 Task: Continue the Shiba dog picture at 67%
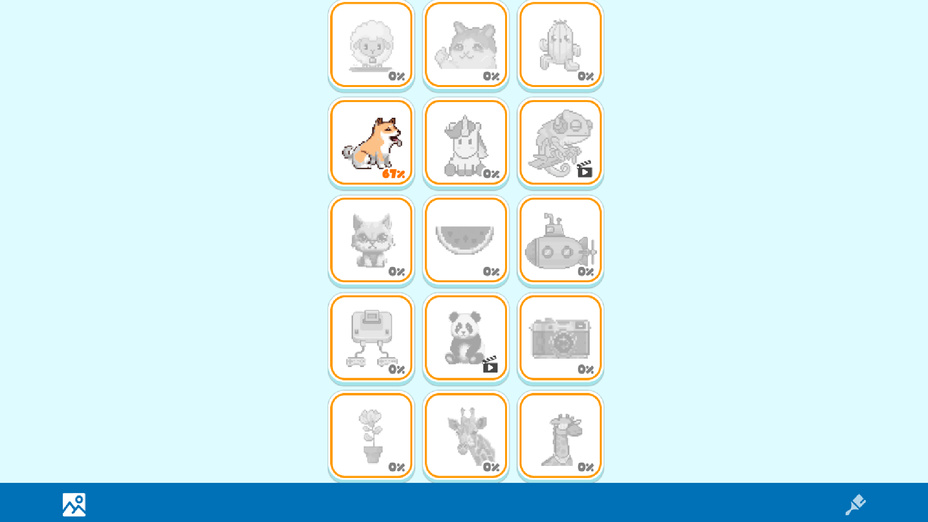[x=371, y=142]
